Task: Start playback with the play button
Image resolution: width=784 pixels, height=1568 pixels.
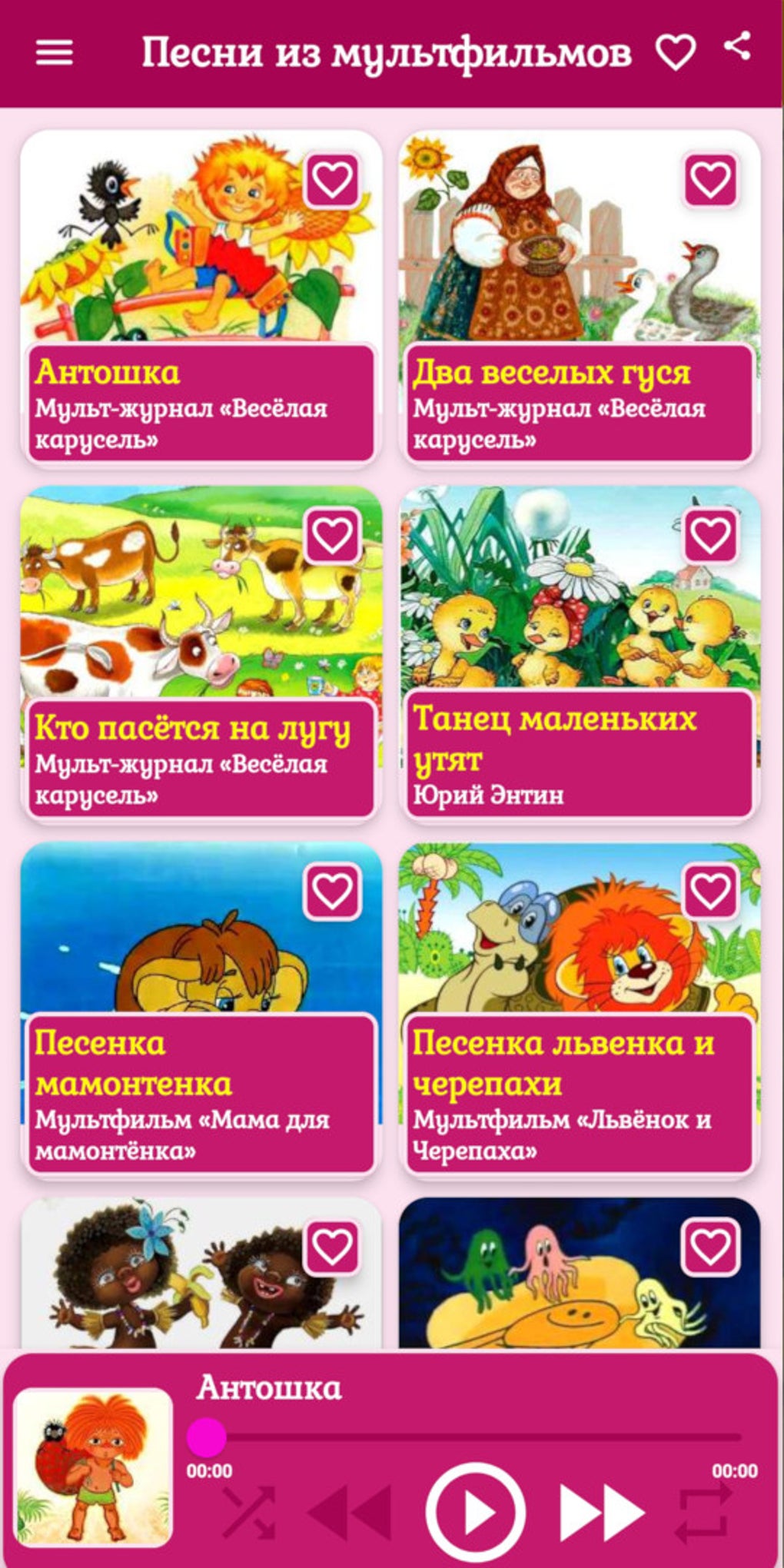Action: tap(476, 1513)
